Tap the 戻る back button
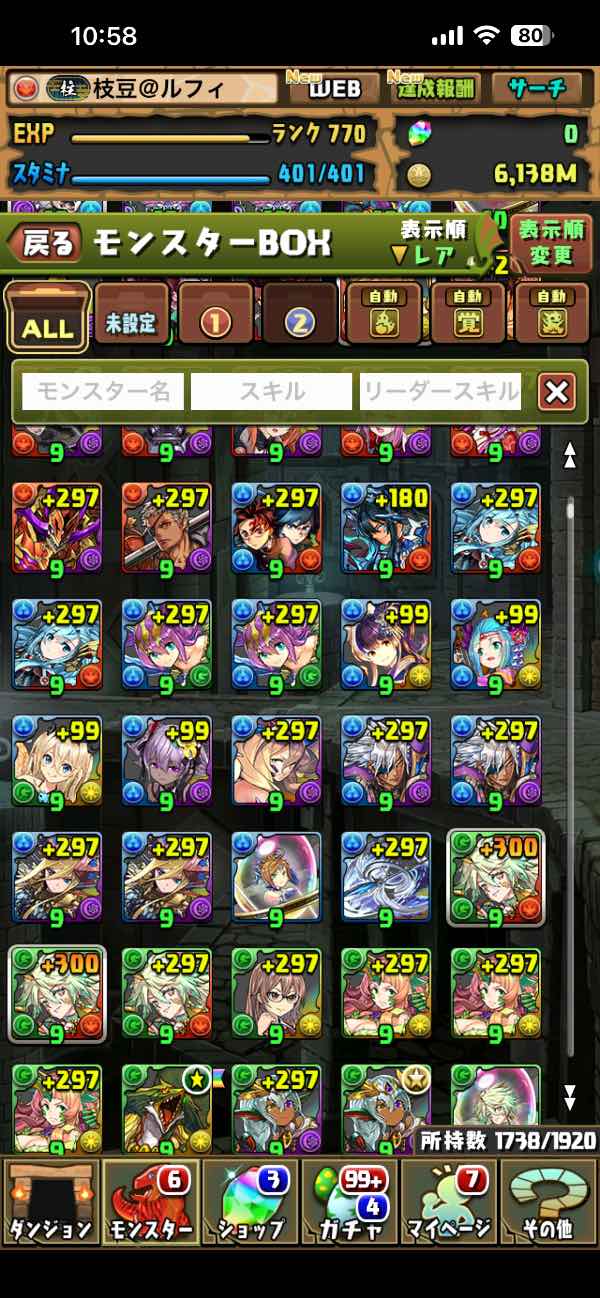This screenshot has width=600, height=1298. pyautogui.click(x=44, y=242)
